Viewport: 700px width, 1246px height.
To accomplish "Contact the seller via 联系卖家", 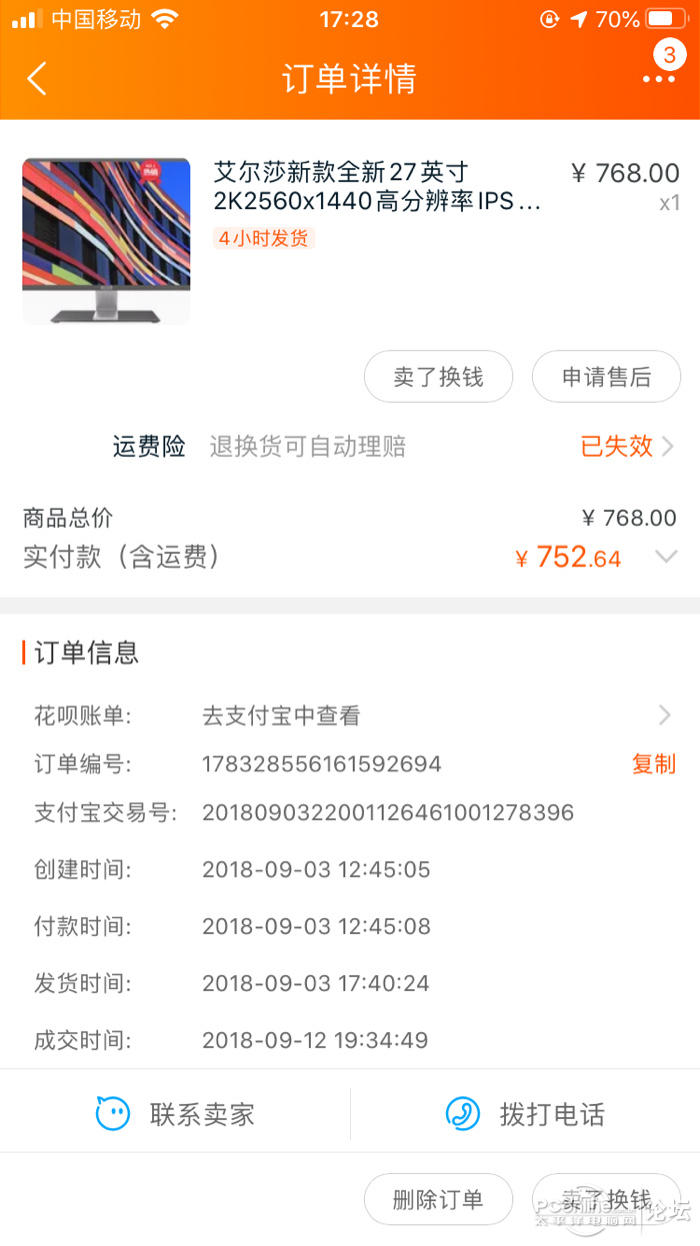I will (x=175, y=1113).
